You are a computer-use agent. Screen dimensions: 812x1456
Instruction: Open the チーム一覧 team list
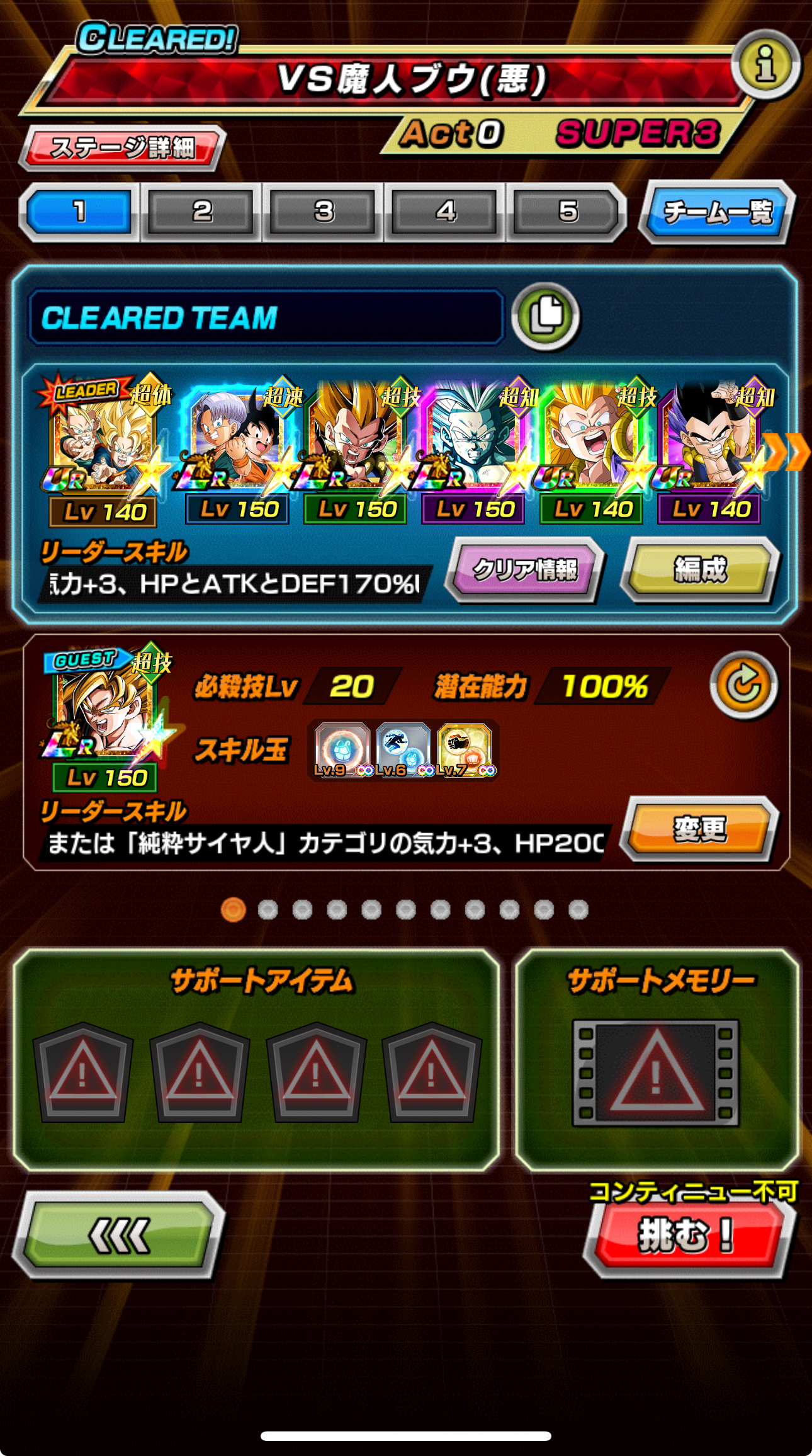(x=717, y=212)
